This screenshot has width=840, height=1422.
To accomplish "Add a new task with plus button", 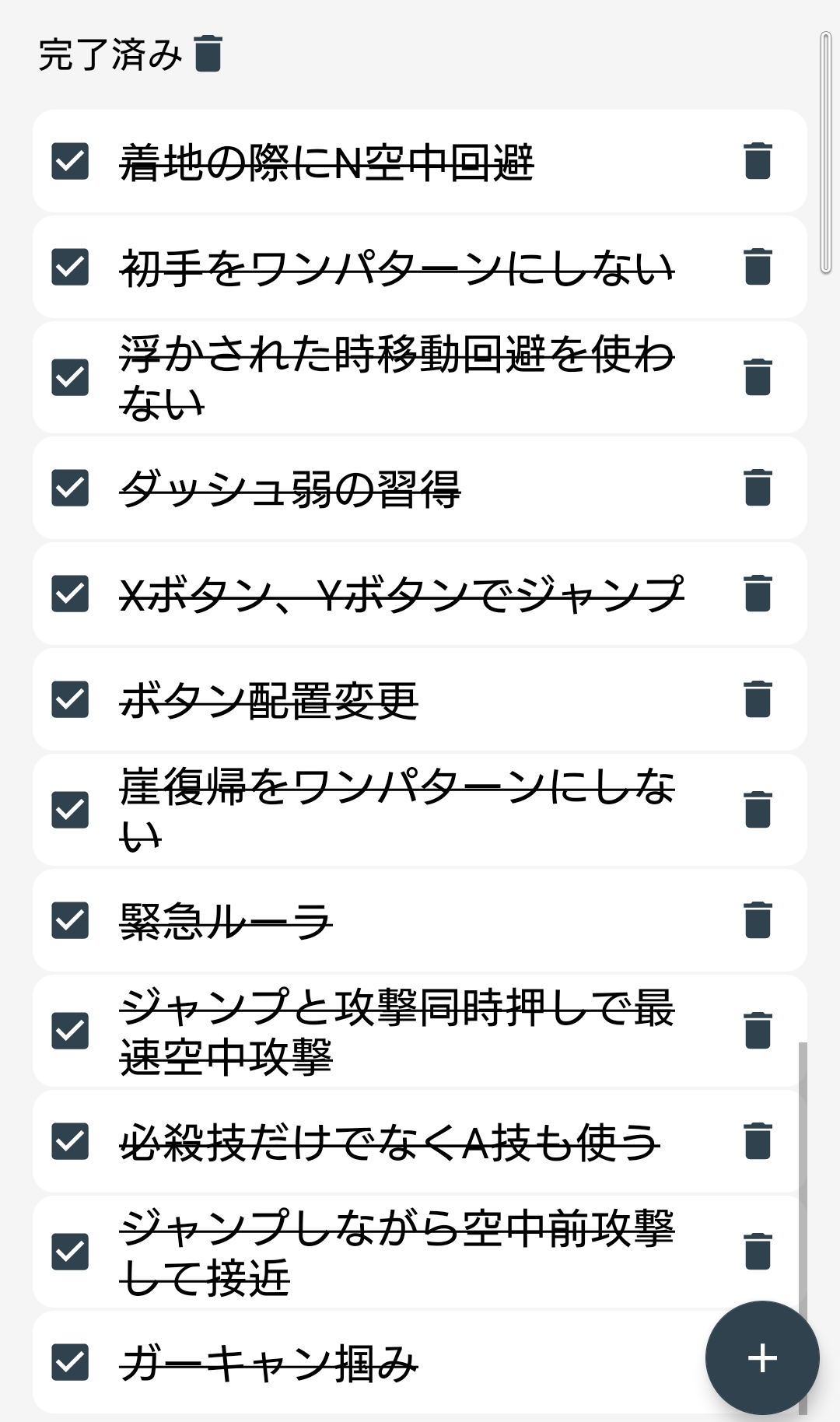I will (762, 1358).
